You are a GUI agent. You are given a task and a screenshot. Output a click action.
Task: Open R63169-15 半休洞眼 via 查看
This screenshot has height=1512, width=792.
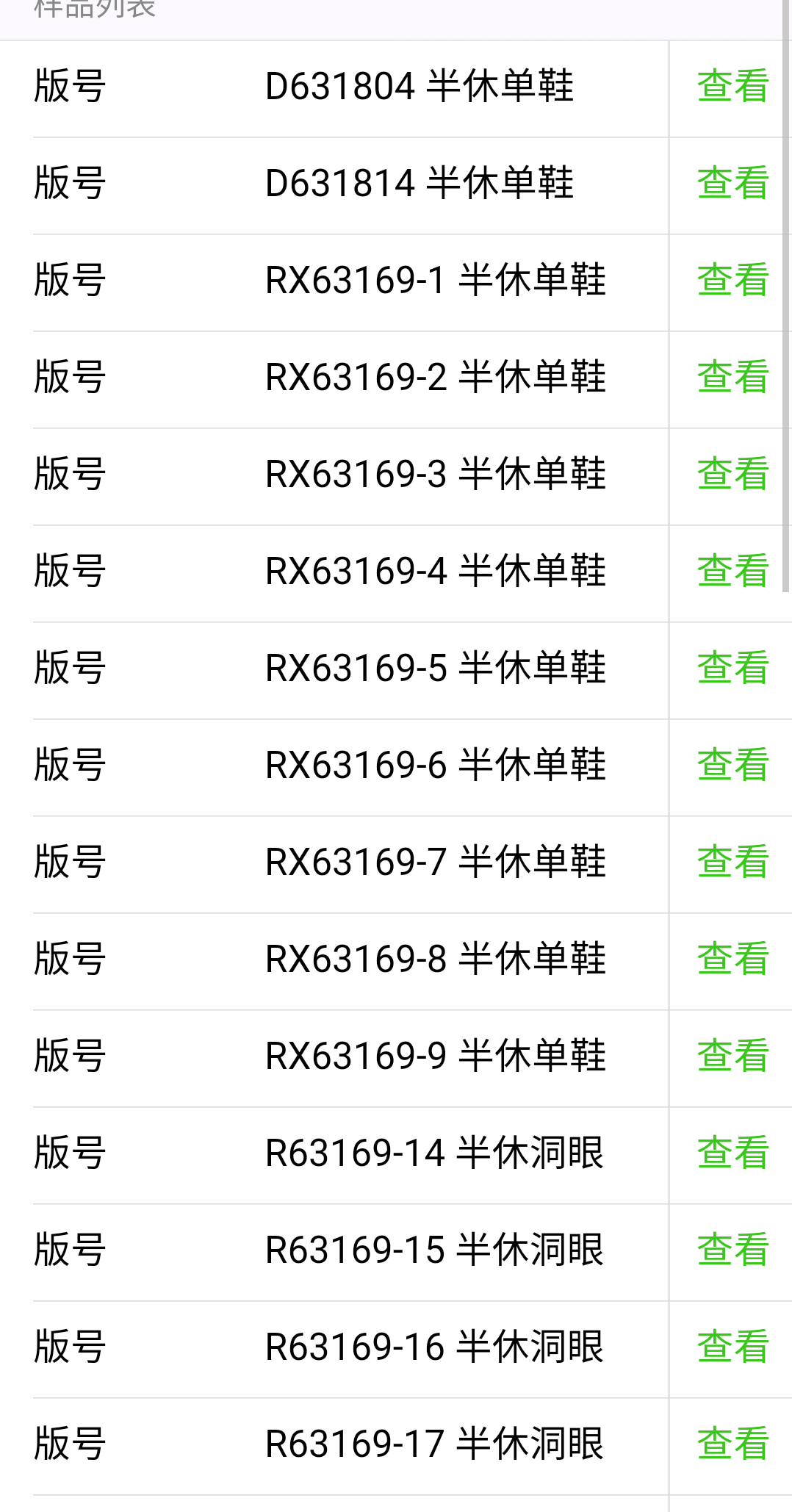pos(732,1250)
